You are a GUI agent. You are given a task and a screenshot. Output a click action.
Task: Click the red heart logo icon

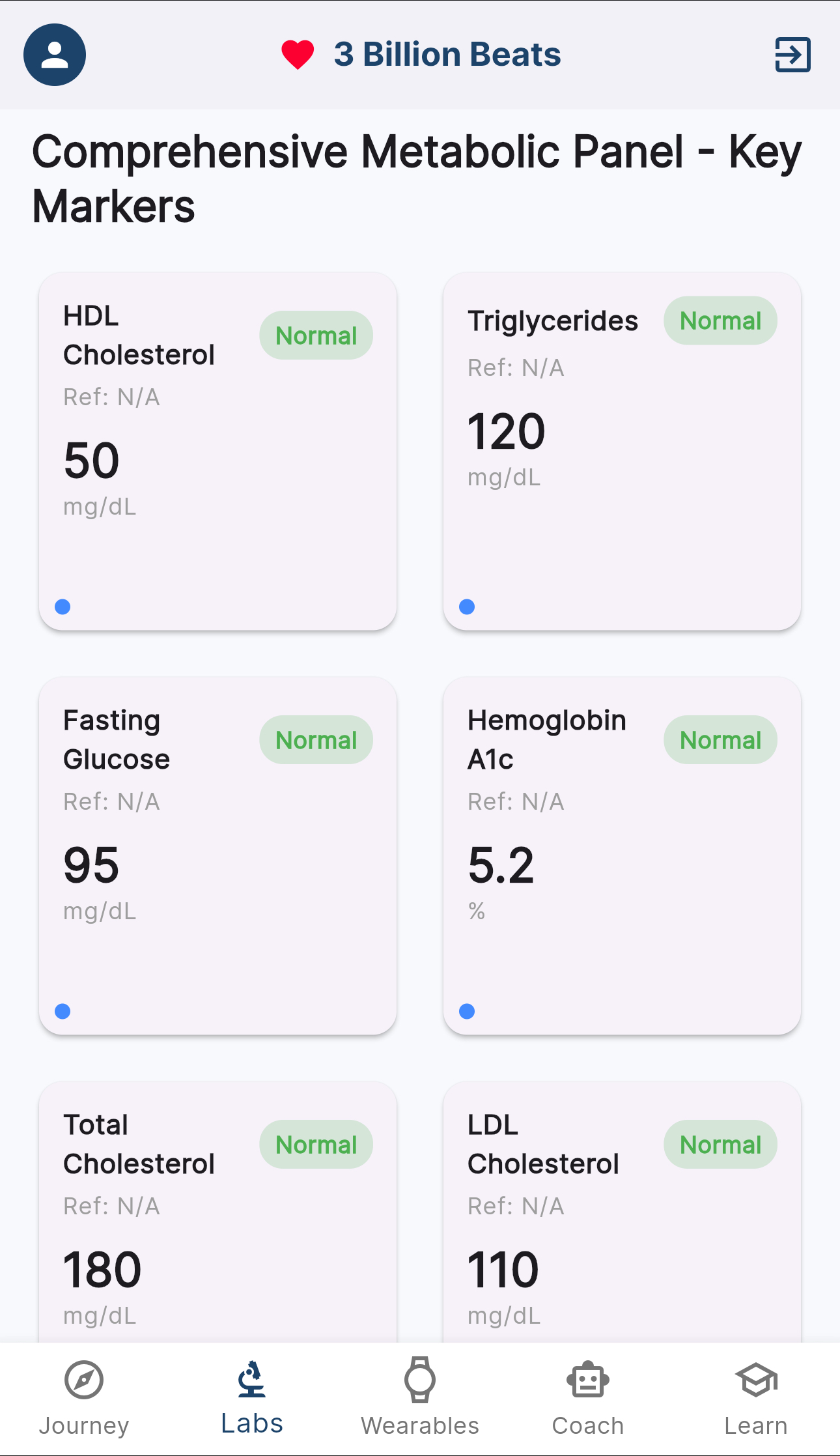click(298, 55)
